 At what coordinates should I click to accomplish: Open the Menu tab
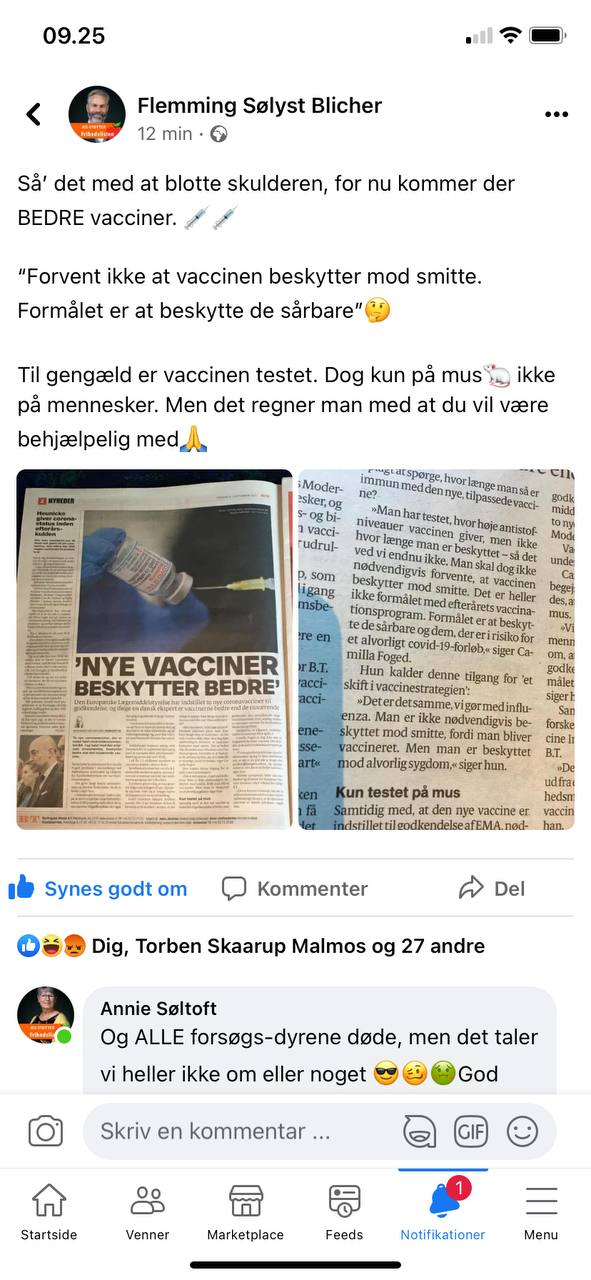pos(541,1212)
